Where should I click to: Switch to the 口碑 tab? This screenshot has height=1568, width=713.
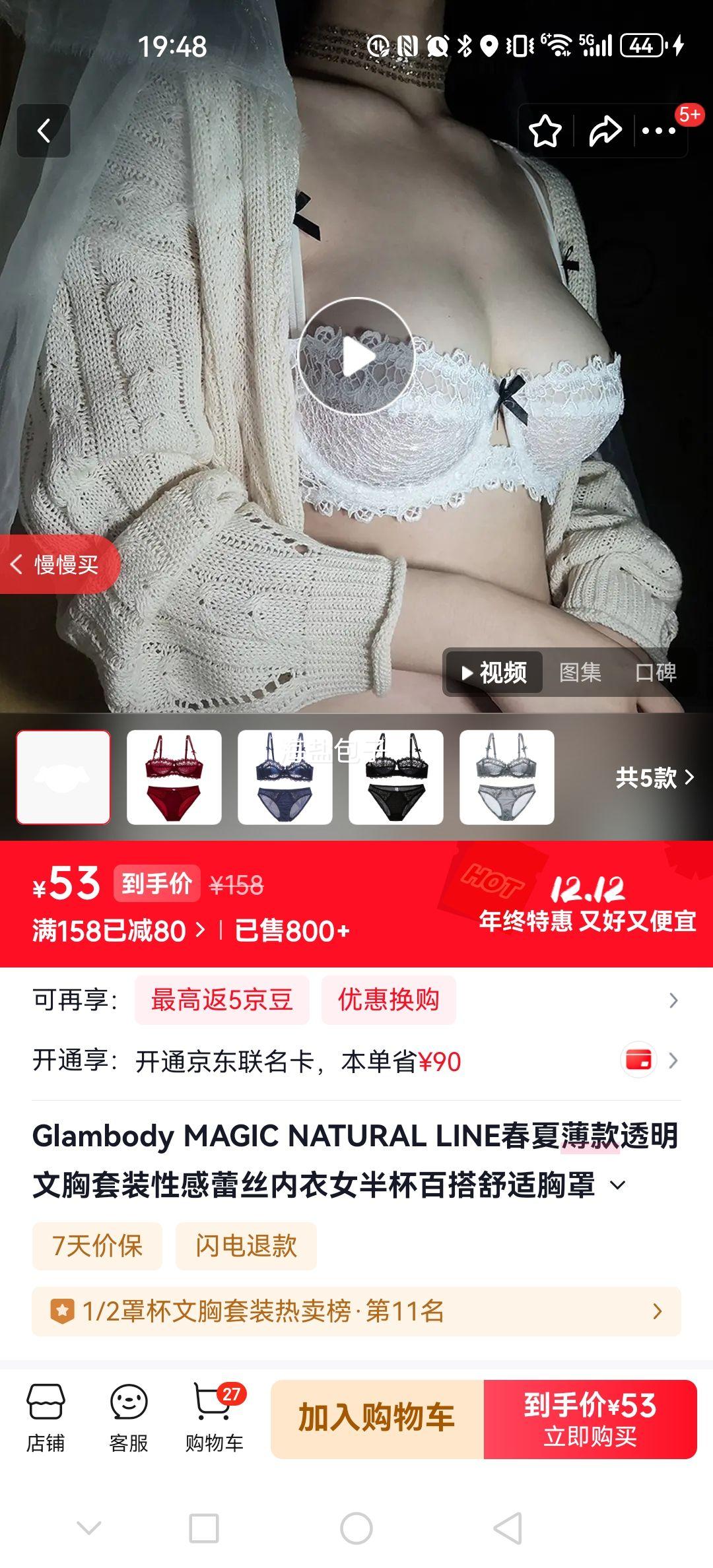click(x=661, y=673)
